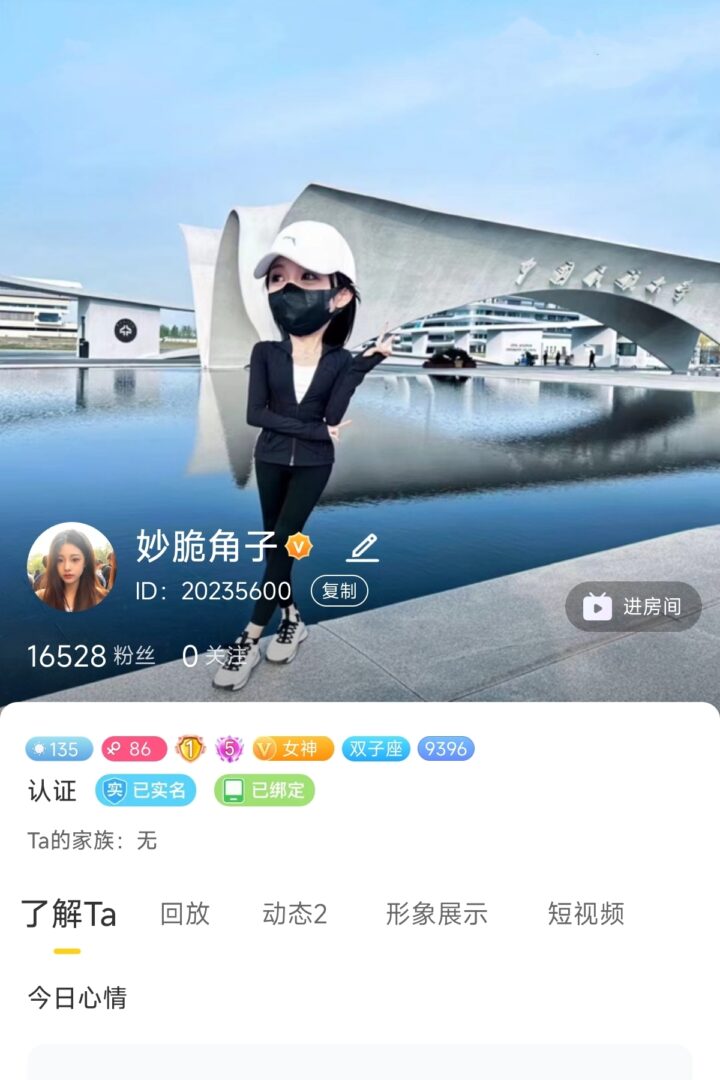View the 16528 粉丝 followers list
Screen dimensions: 720x1080
91,656
